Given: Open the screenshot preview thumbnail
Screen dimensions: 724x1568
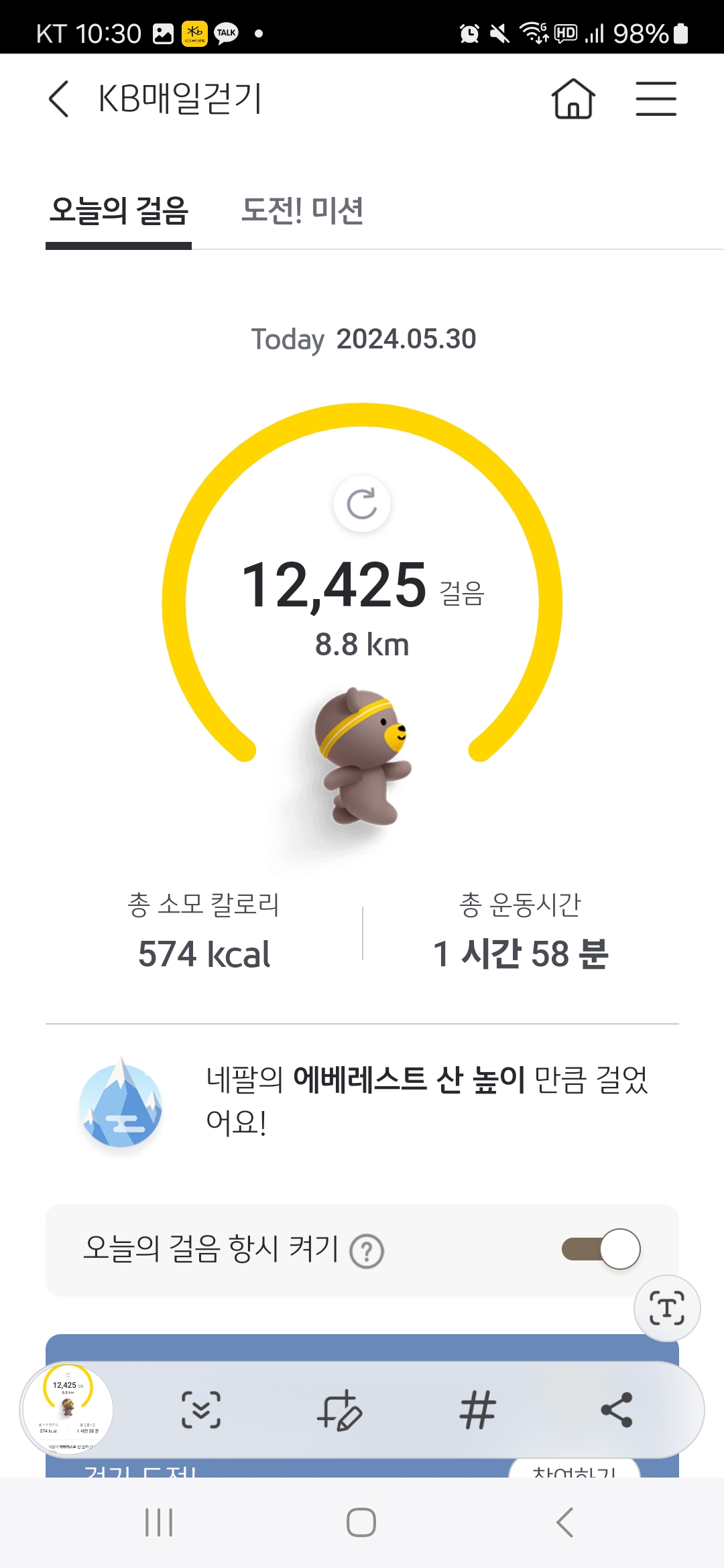Looking at the screenshot, I should tap(67, 1409).
